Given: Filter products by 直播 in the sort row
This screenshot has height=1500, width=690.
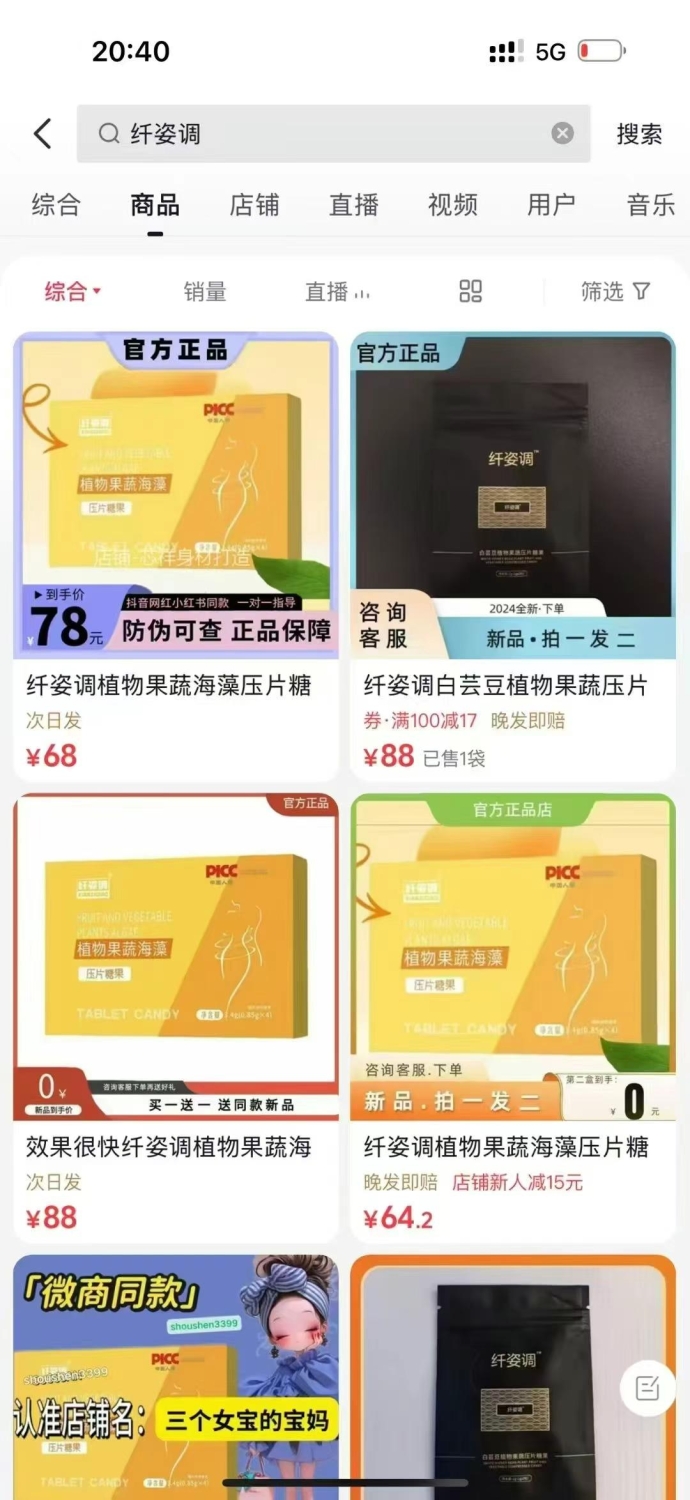Looking at the screenshot, I should click(x=337, y=291).
